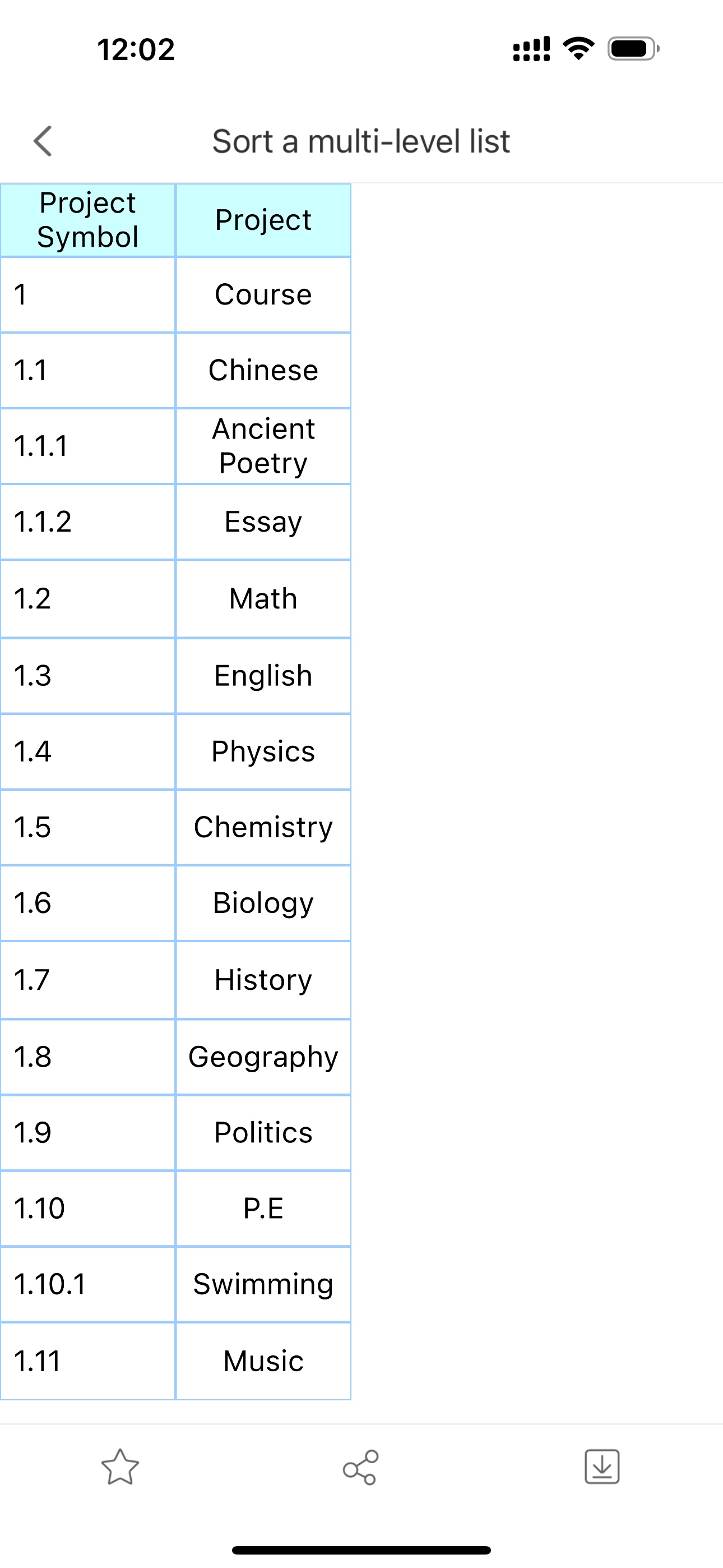Share this tutorial via the share icon

click(x=360, y=1467)
